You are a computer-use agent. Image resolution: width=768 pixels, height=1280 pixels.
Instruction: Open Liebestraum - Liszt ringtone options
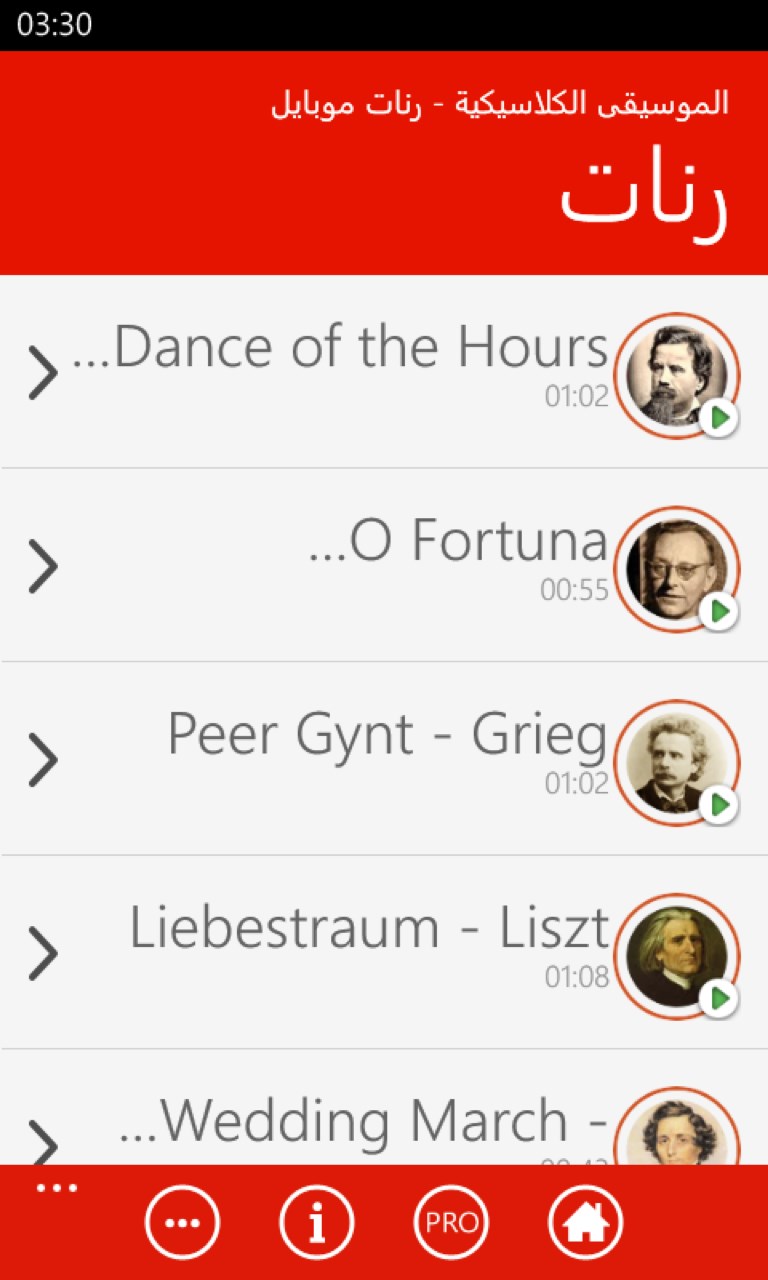(x=43, y=954)
